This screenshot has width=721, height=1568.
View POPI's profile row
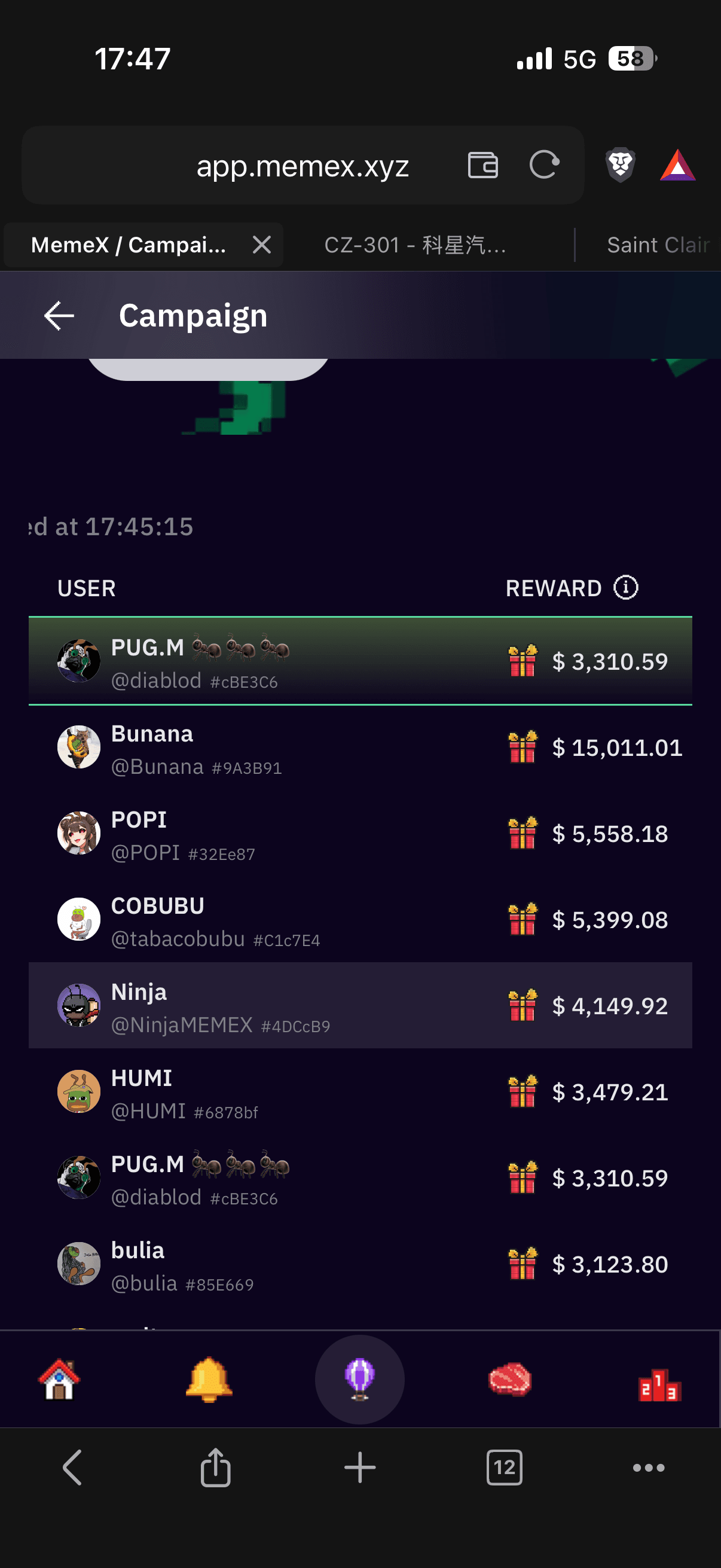click(x=360, y=834)
